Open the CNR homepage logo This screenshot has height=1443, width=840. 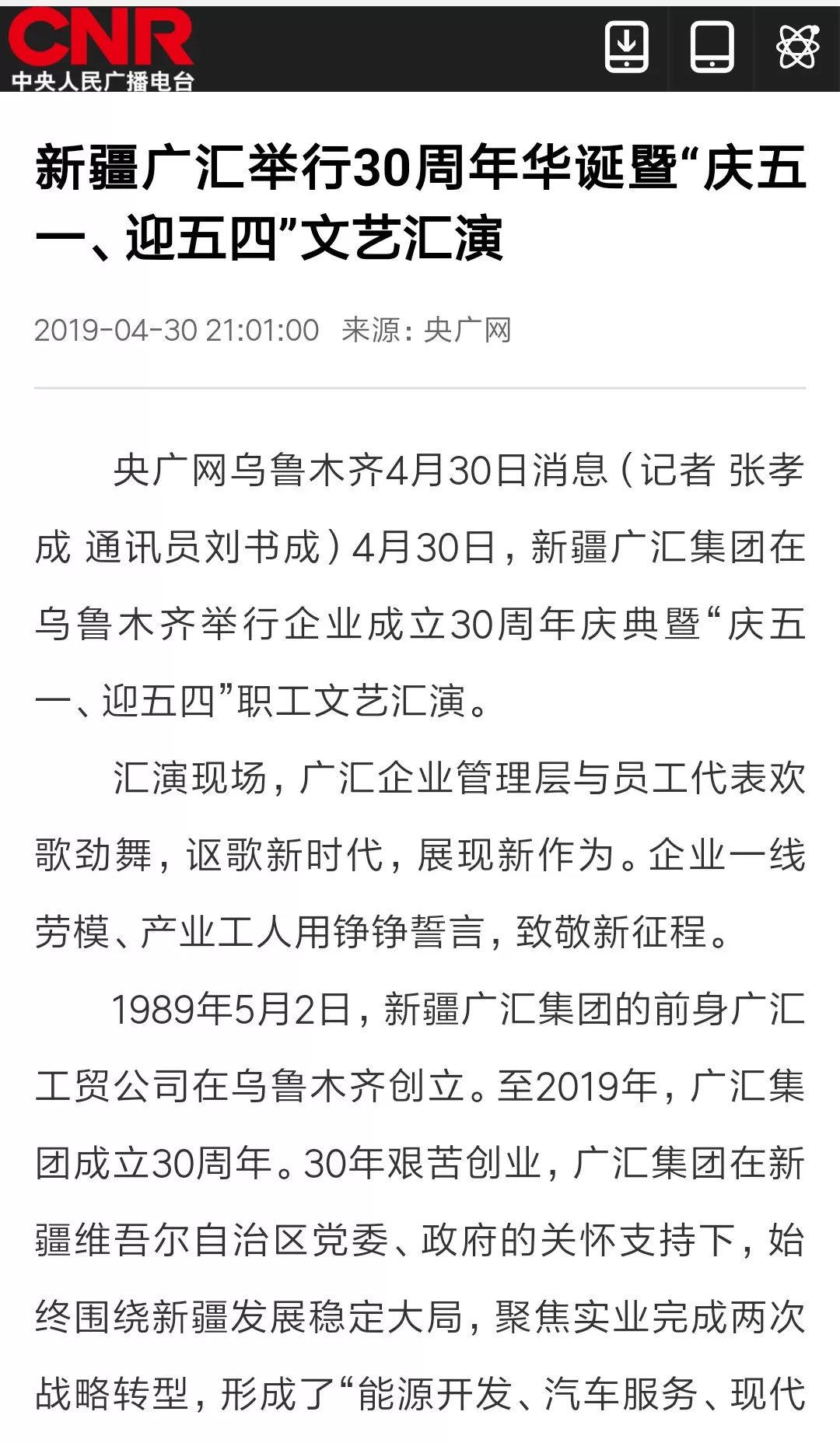(x=101, y=50)
